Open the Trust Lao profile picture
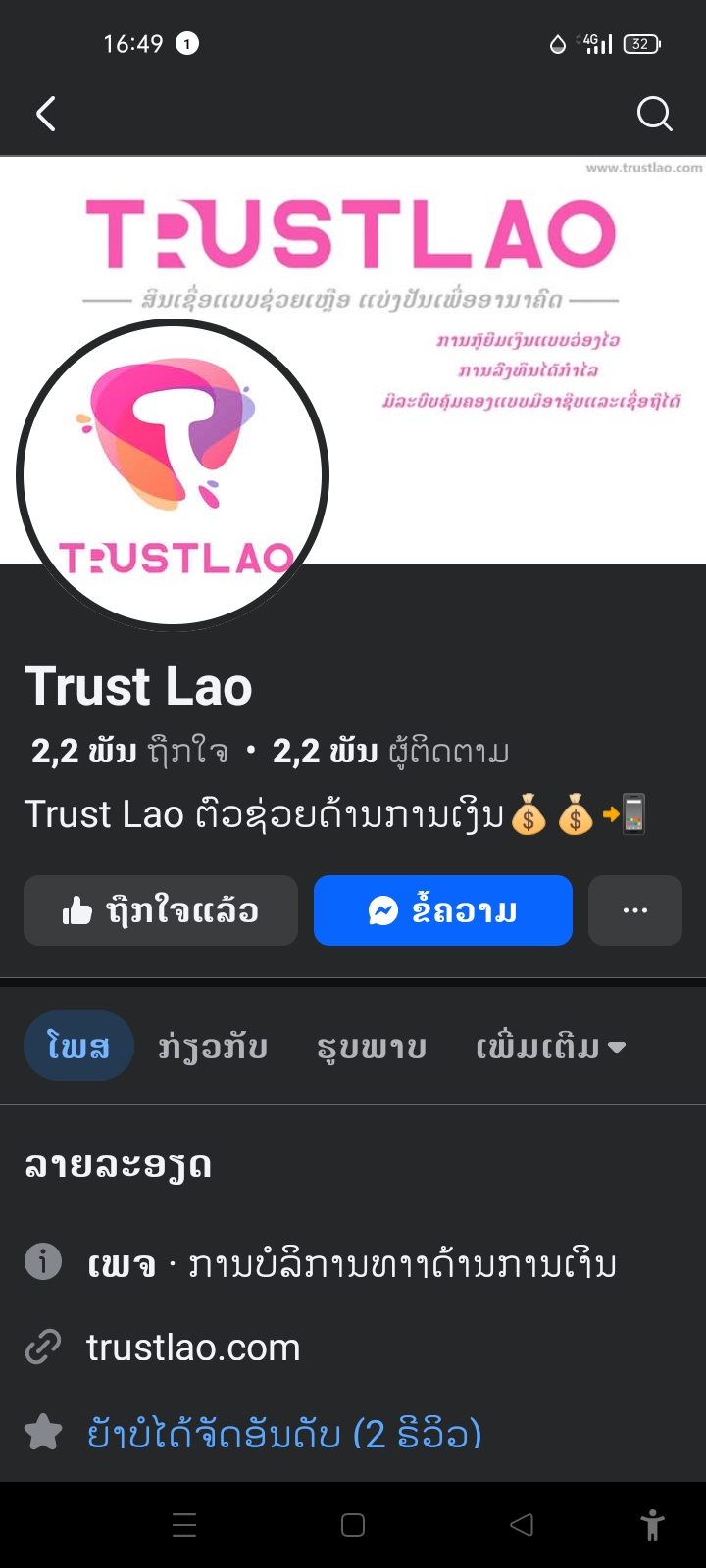The height and width of the screenshot is (1568, 706). (173, 476)
